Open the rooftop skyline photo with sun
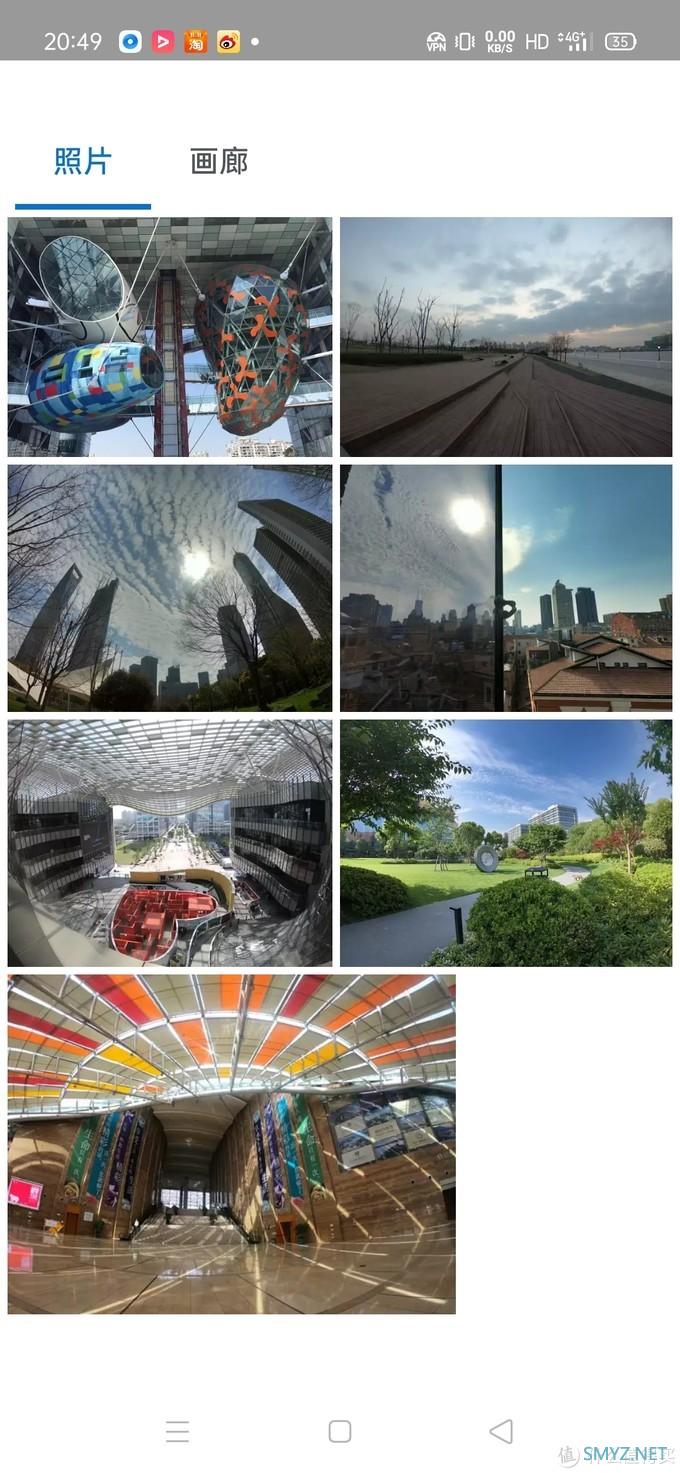The width and height of the screenshot is (680, 1473). click(506, 588)
